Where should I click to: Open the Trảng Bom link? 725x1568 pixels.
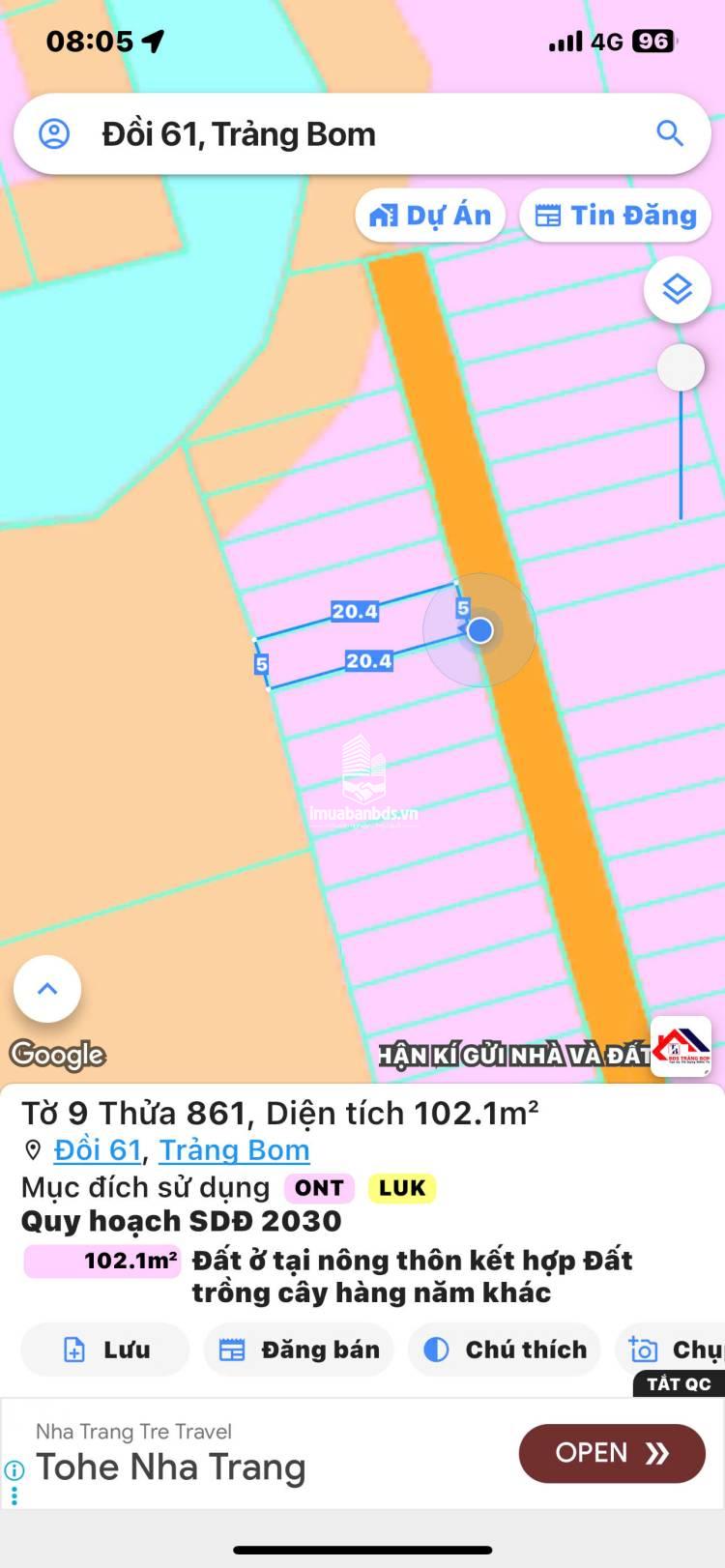[x=234, y=1149]
